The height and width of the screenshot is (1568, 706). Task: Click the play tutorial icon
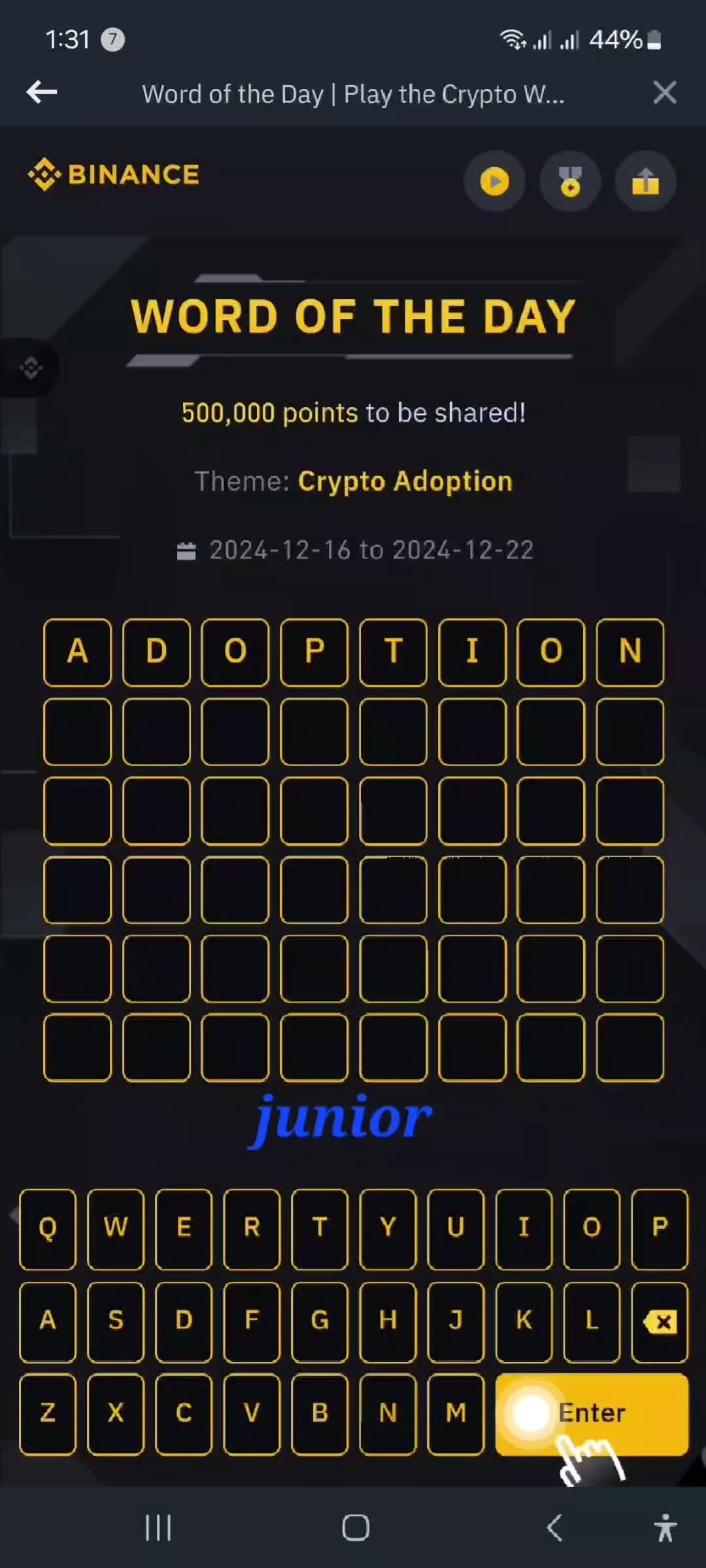pos(495,182)
